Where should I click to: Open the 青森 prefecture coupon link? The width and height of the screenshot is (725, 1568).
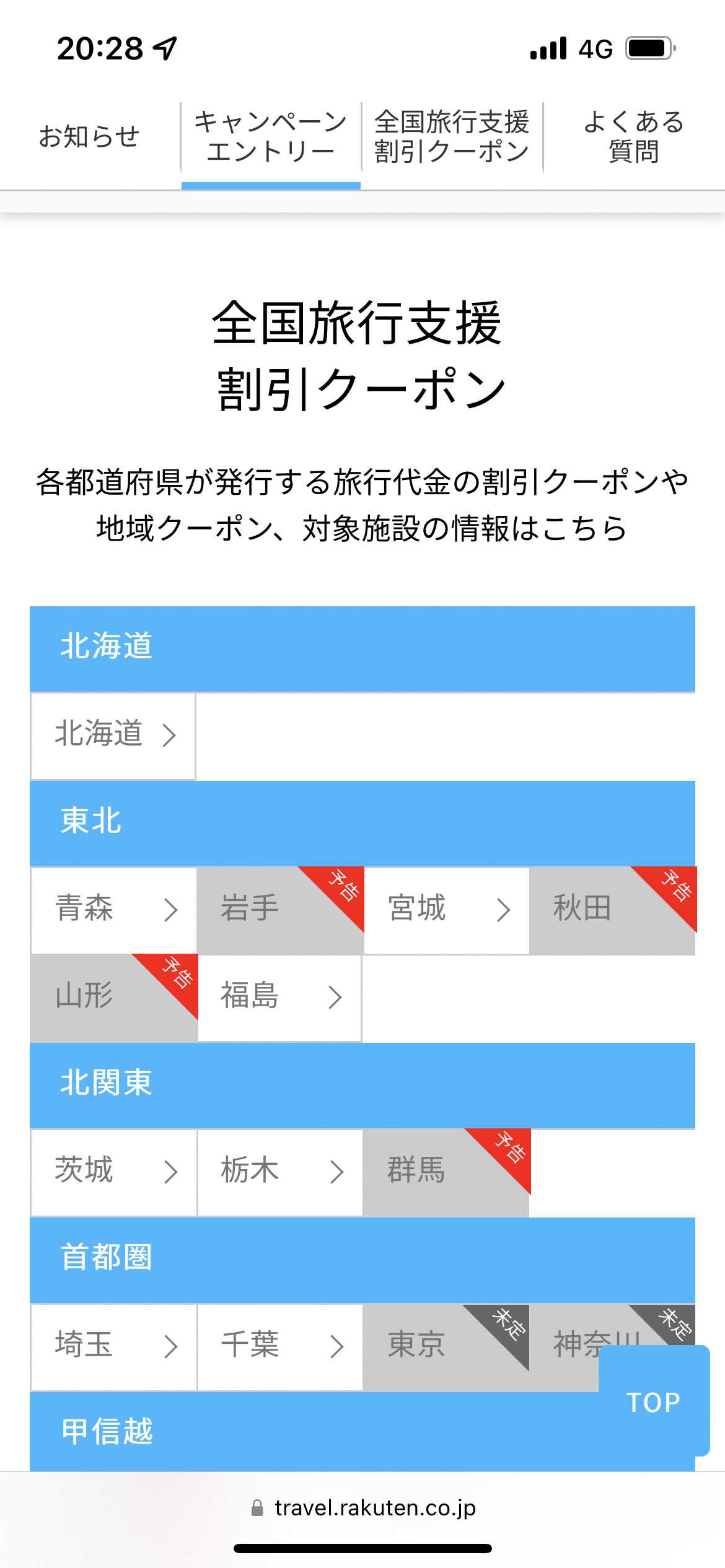click(x=114, y=910)
